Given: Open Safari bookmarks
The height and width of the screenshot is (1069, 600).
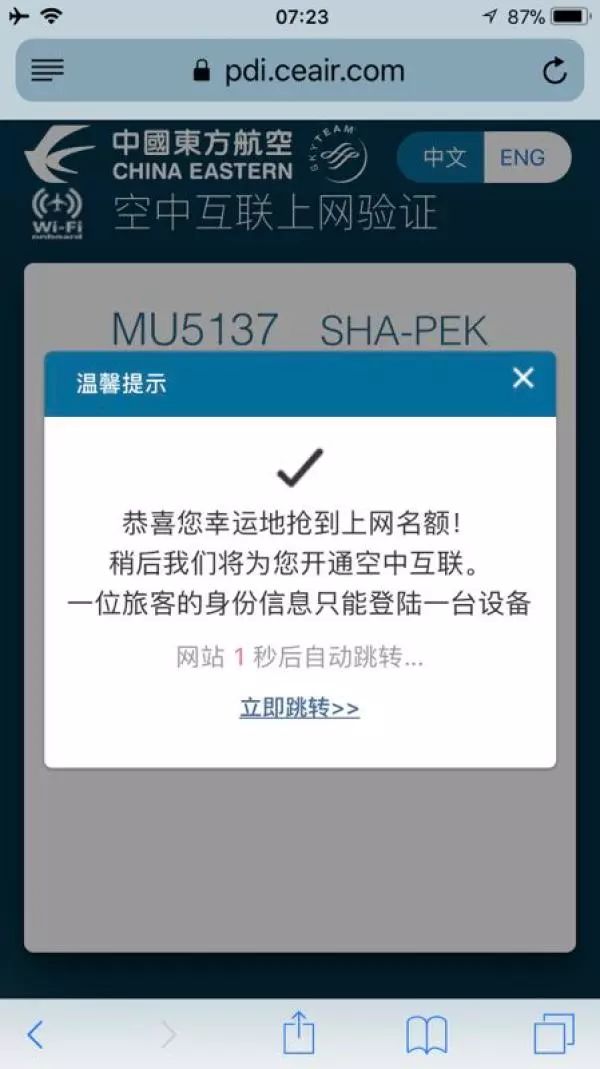Looking at the screenshot, I should click(426, 1035).
